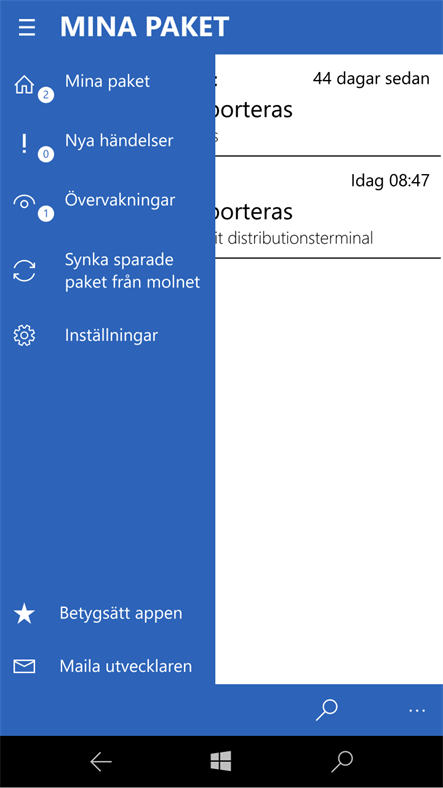Open Mina paket in the drawer
This screenshot has width=443, height=788.
107,82
